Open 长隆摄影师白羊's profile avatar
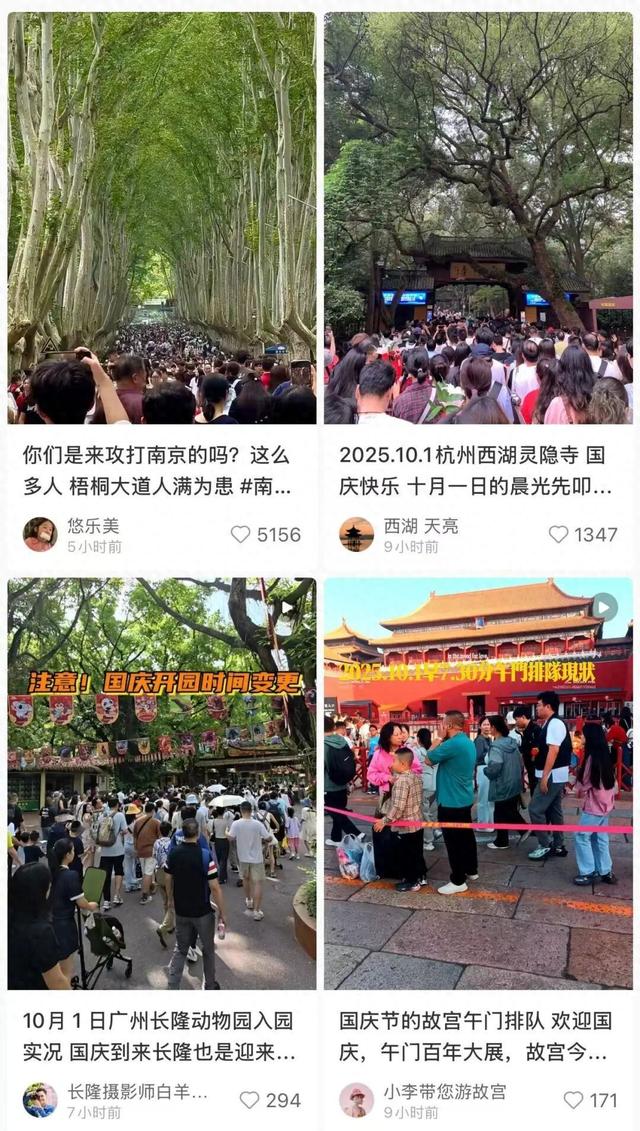The width and height of the screenshot is (640, 1131). (x=40, y=1100)
